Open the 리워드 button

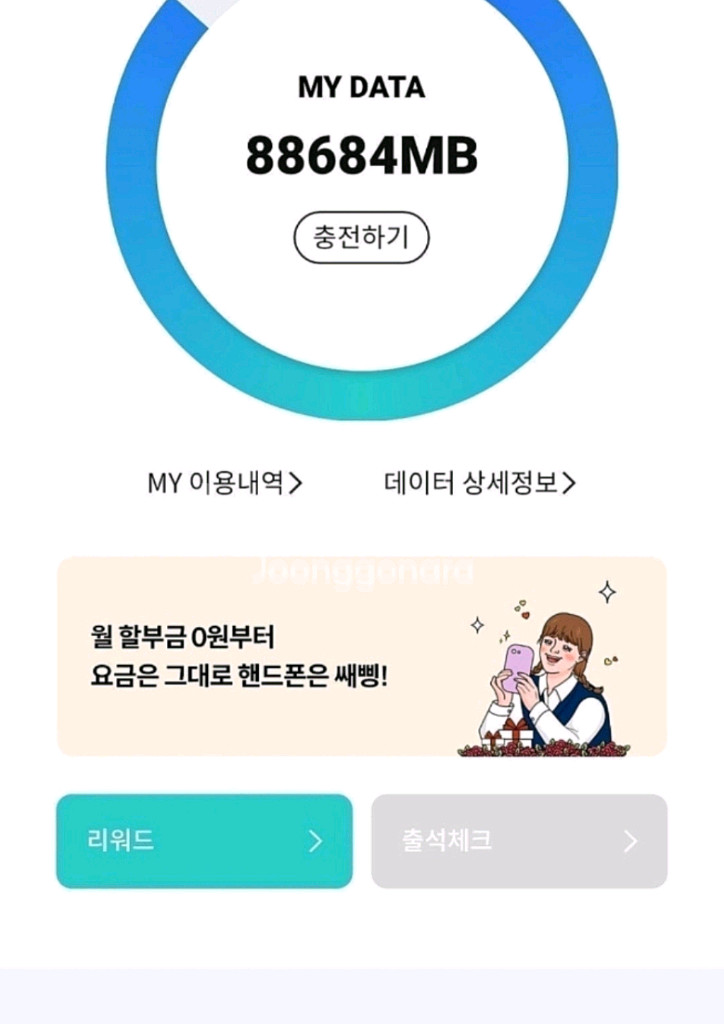(x=204, y=841)
